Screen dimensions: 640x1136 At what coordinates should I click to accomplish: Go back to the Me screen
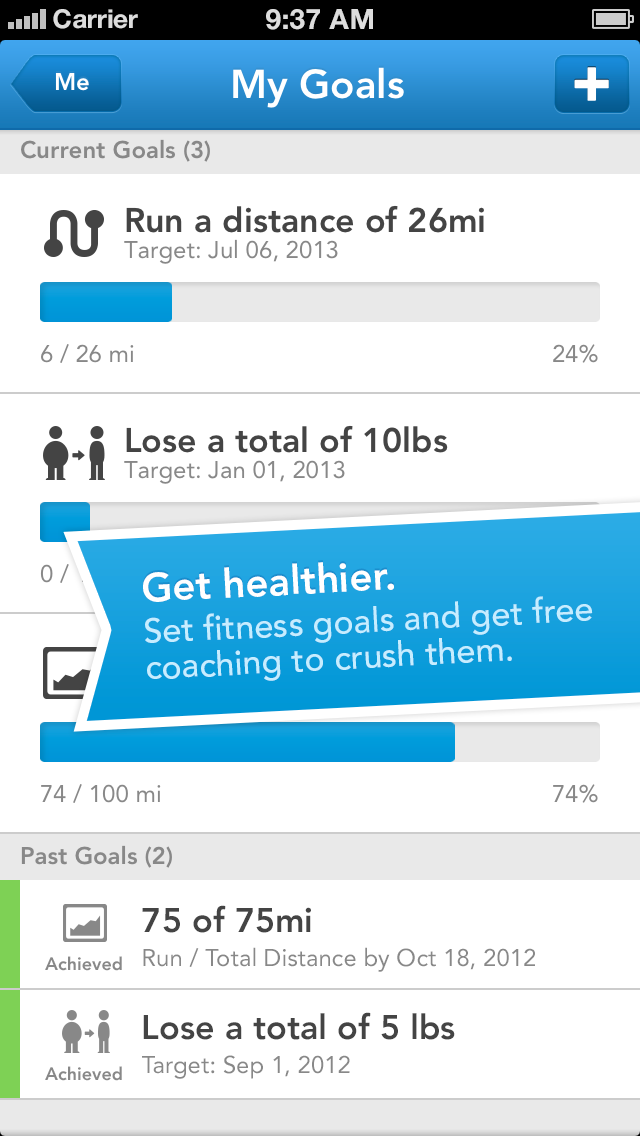(x=68, y=83)
